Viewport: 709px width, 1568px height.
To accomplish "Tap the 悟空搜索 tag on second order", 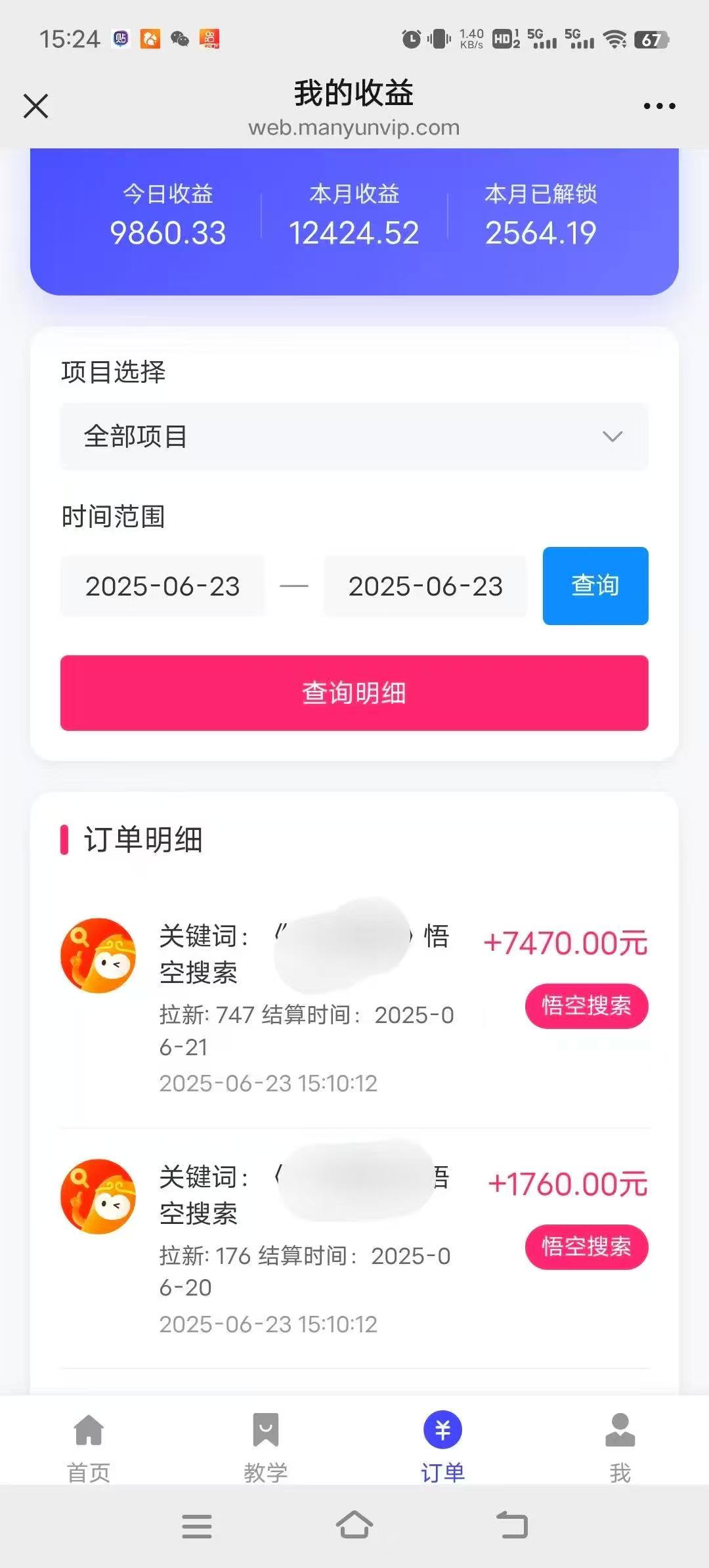I will click(586, 1247).
